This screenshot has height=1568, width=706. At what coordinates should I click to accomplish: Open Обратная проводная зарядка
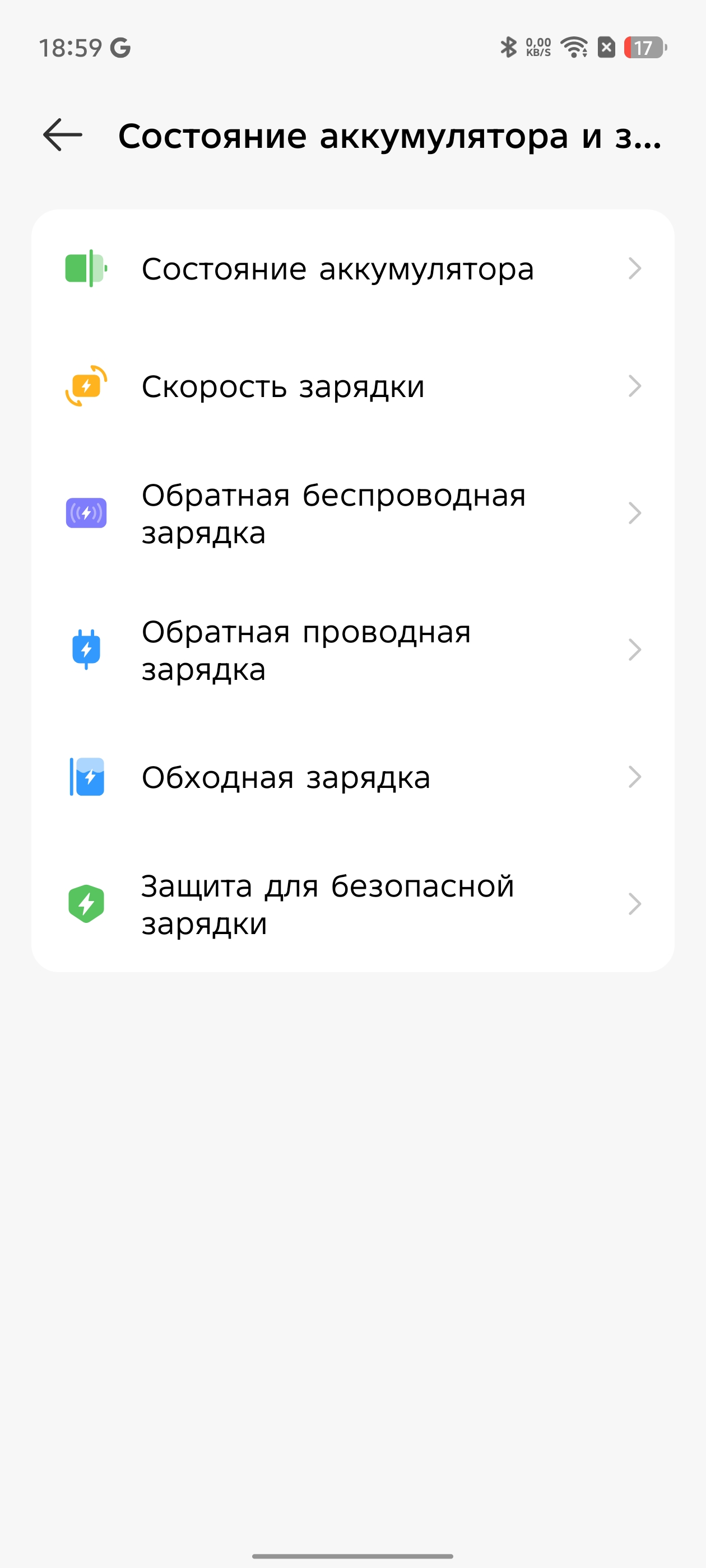[352, 650]
